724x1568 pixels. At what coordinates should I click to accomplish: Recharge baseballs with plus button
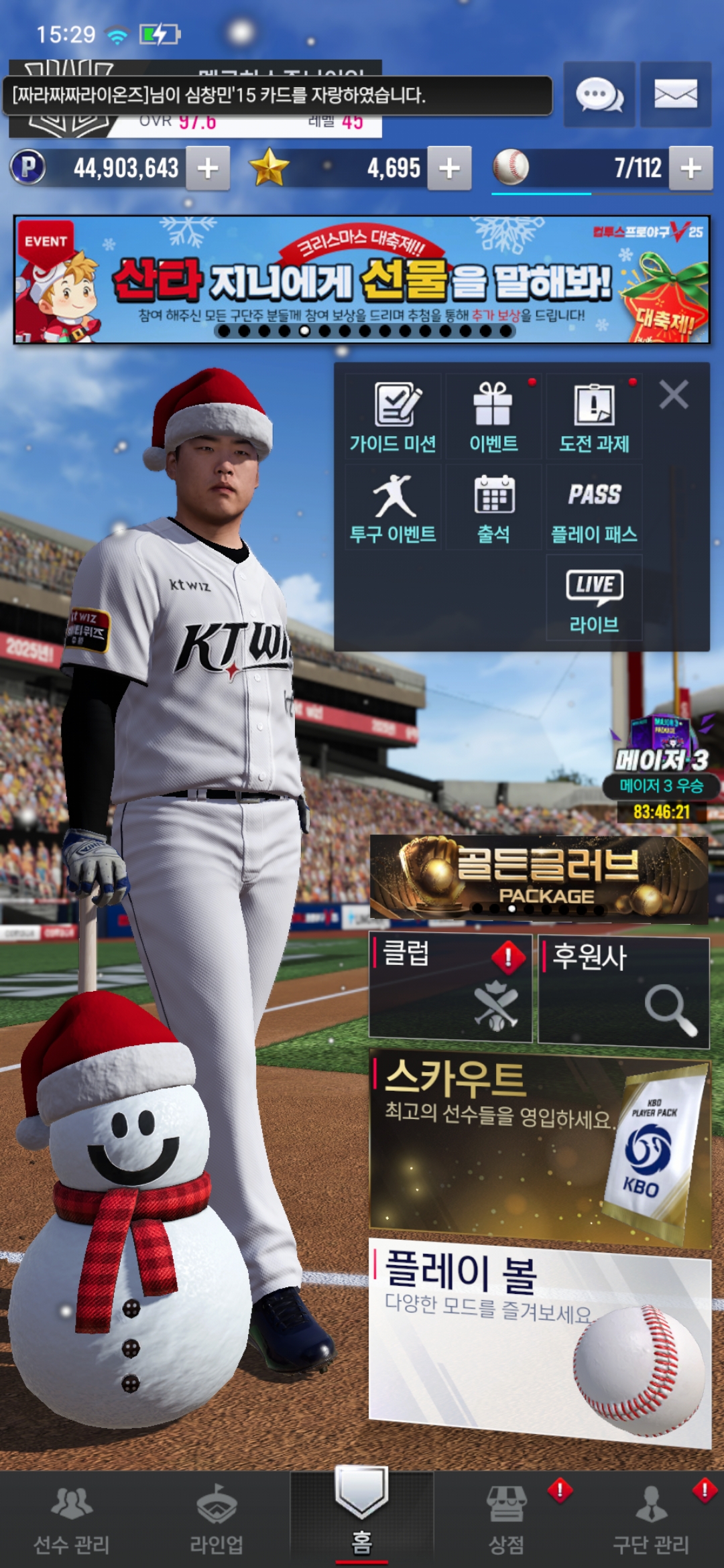coord(690,168)
